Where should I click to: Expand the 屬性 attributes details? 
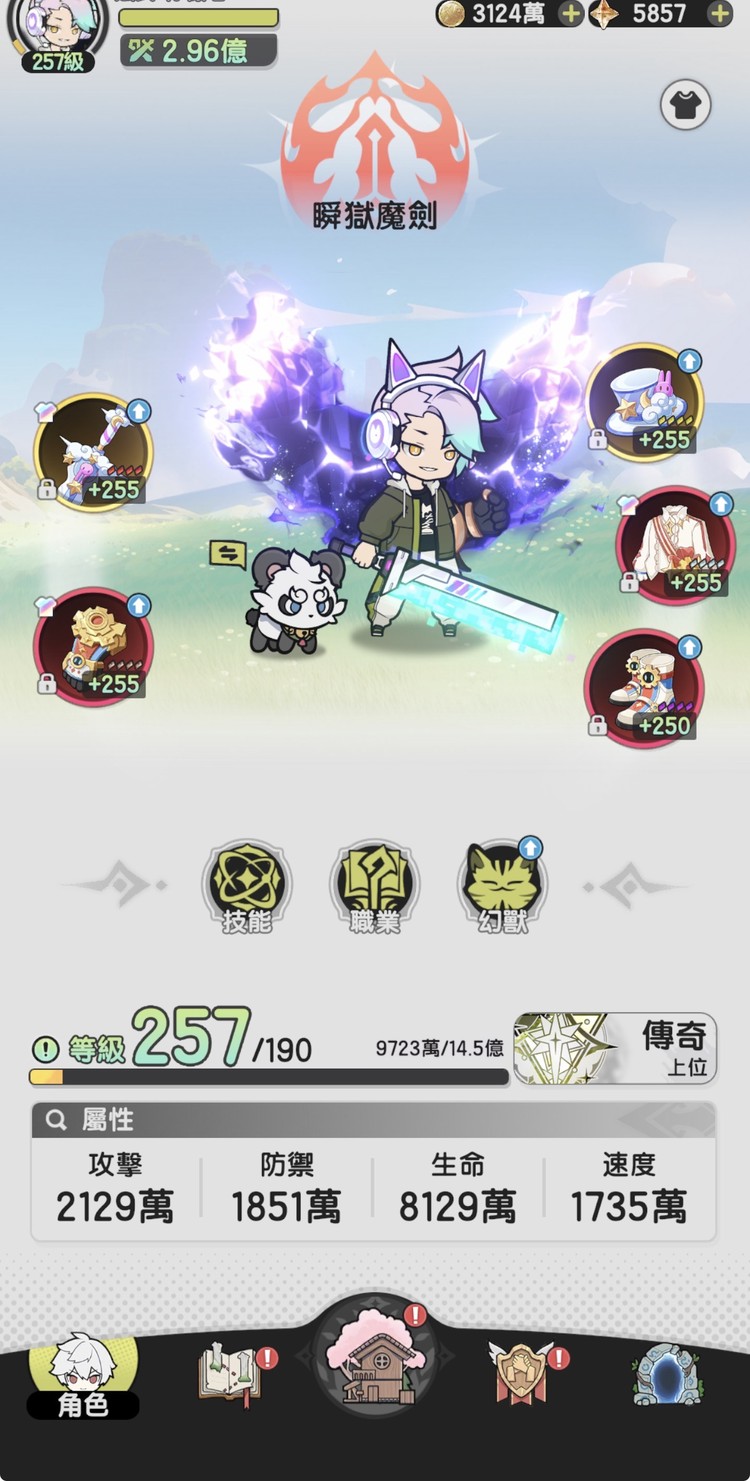[x=372, y=1119]
